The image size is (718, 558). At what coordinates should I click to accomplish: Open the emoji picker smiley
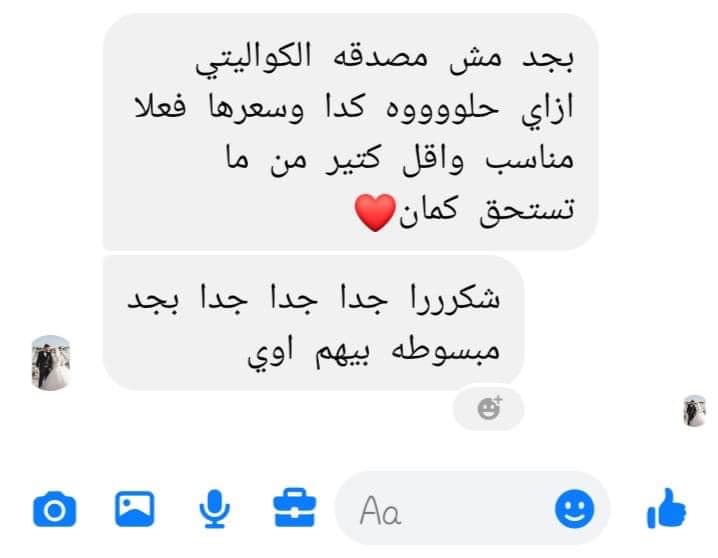(573, 511)
